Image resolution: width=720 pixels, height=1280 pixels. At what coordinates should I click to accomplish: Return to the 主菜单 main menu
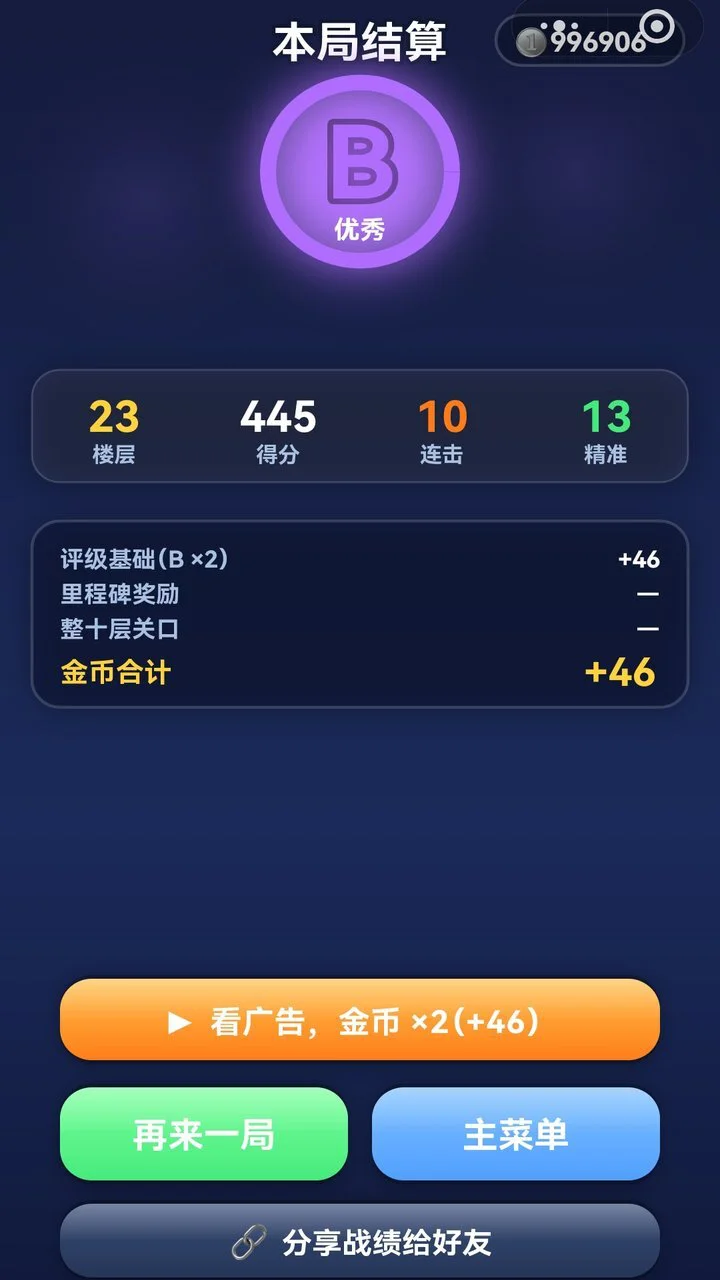pos(516,1134)
